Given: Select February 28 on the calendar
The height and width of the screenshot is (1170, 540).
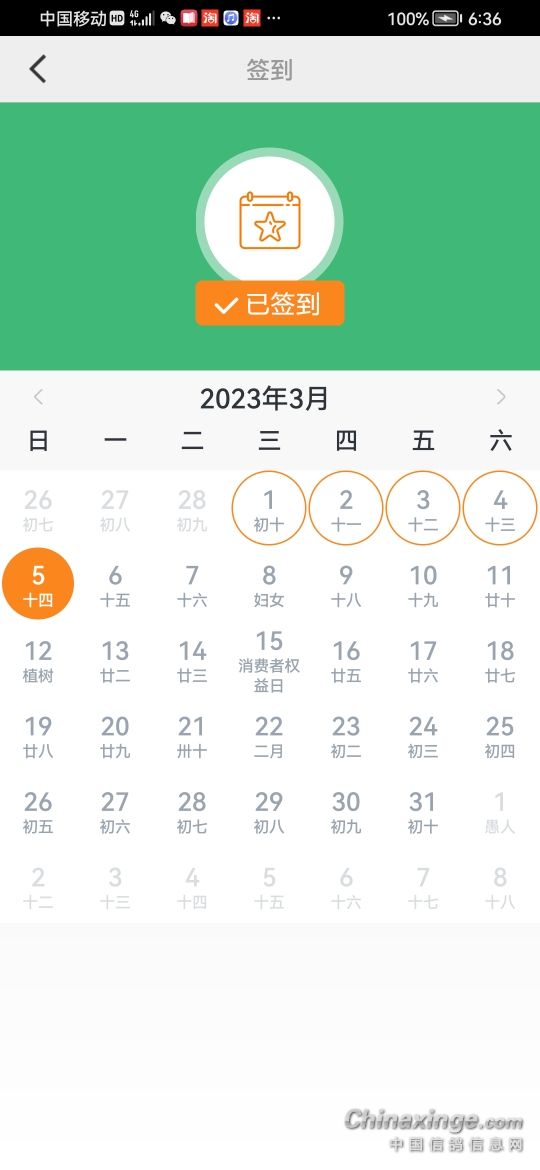Looking at the screenshot, I should 192,508.
